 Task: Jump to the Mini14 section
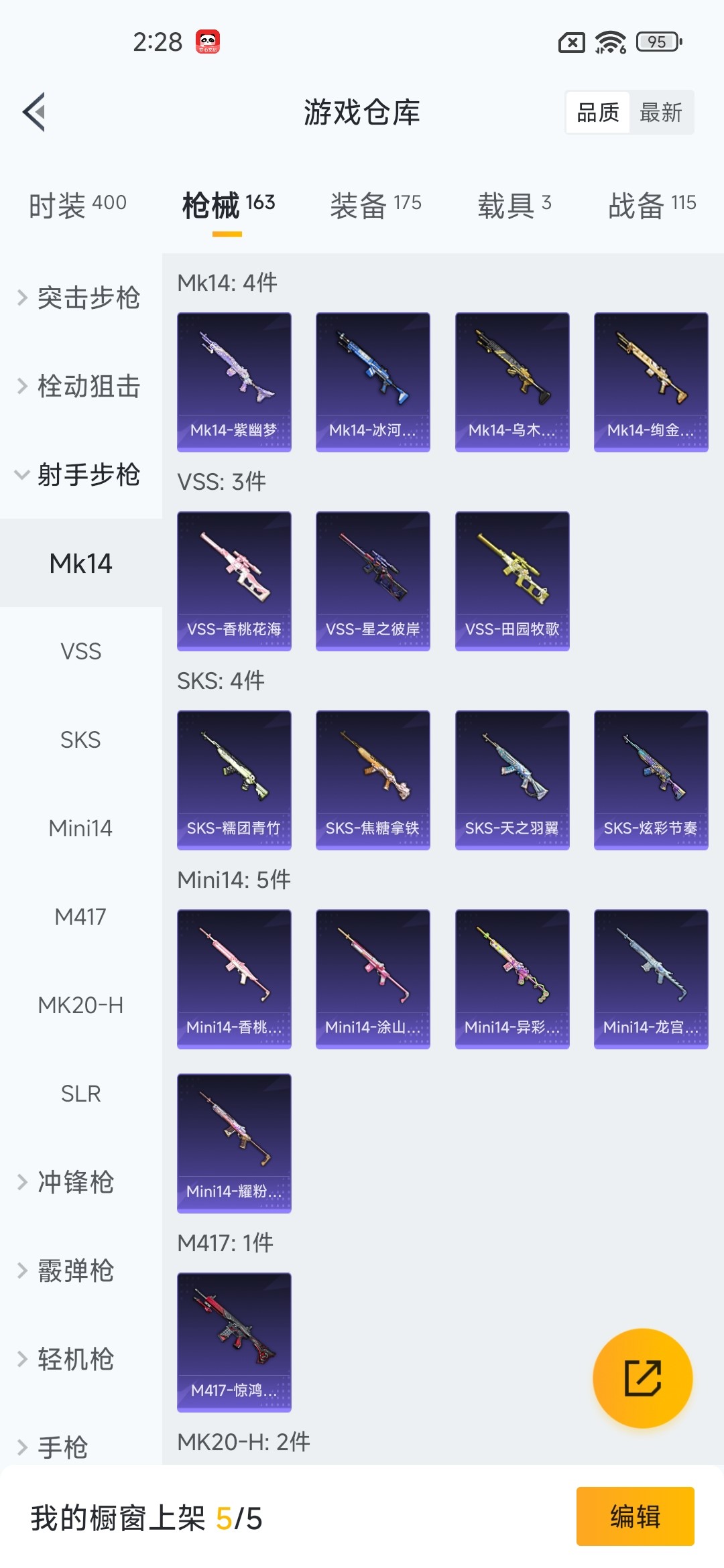click(80, 828)
